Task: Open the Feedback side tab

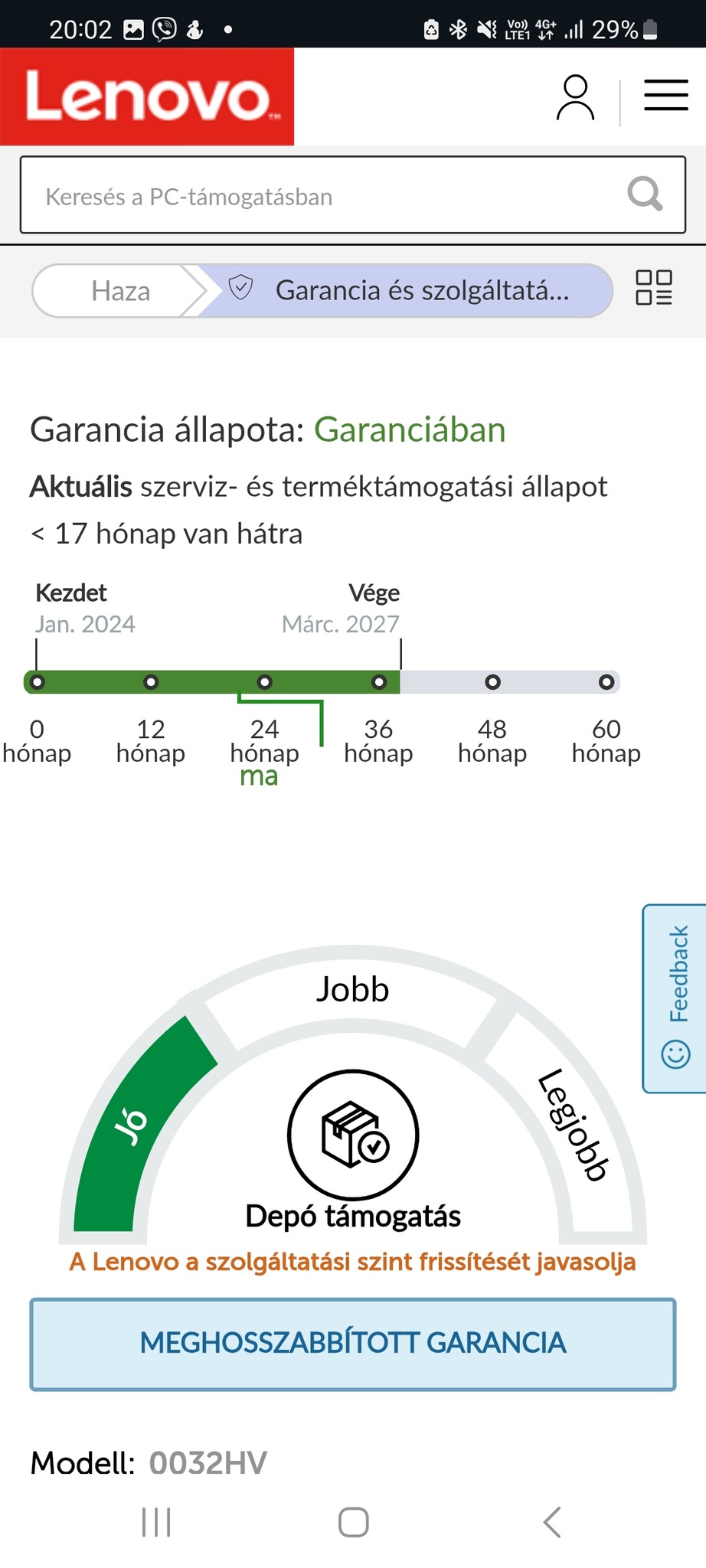Action: point(676,998)
